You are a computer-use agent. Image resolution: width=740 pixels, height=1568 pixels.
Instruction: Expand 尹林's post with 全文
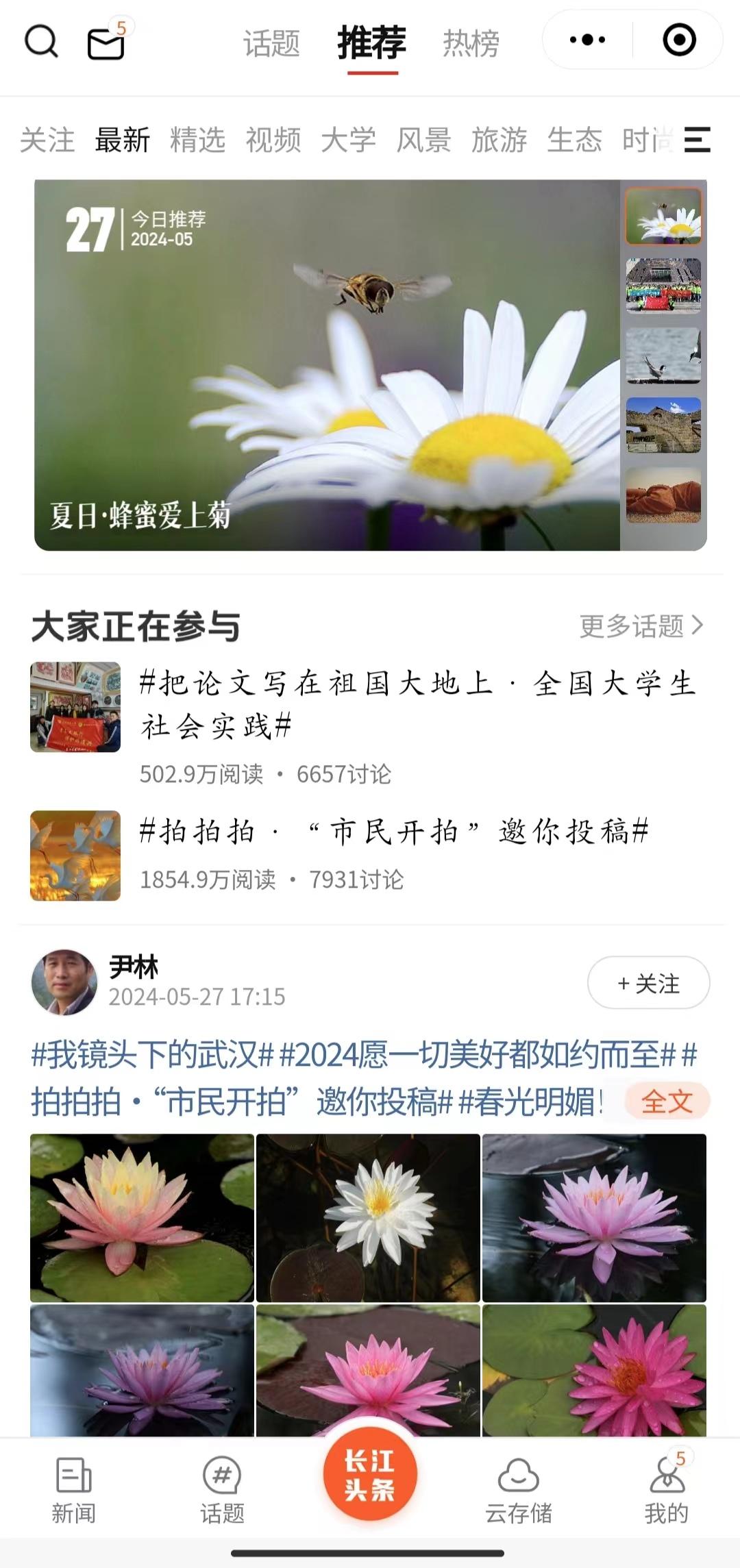tap(666, 1102)
